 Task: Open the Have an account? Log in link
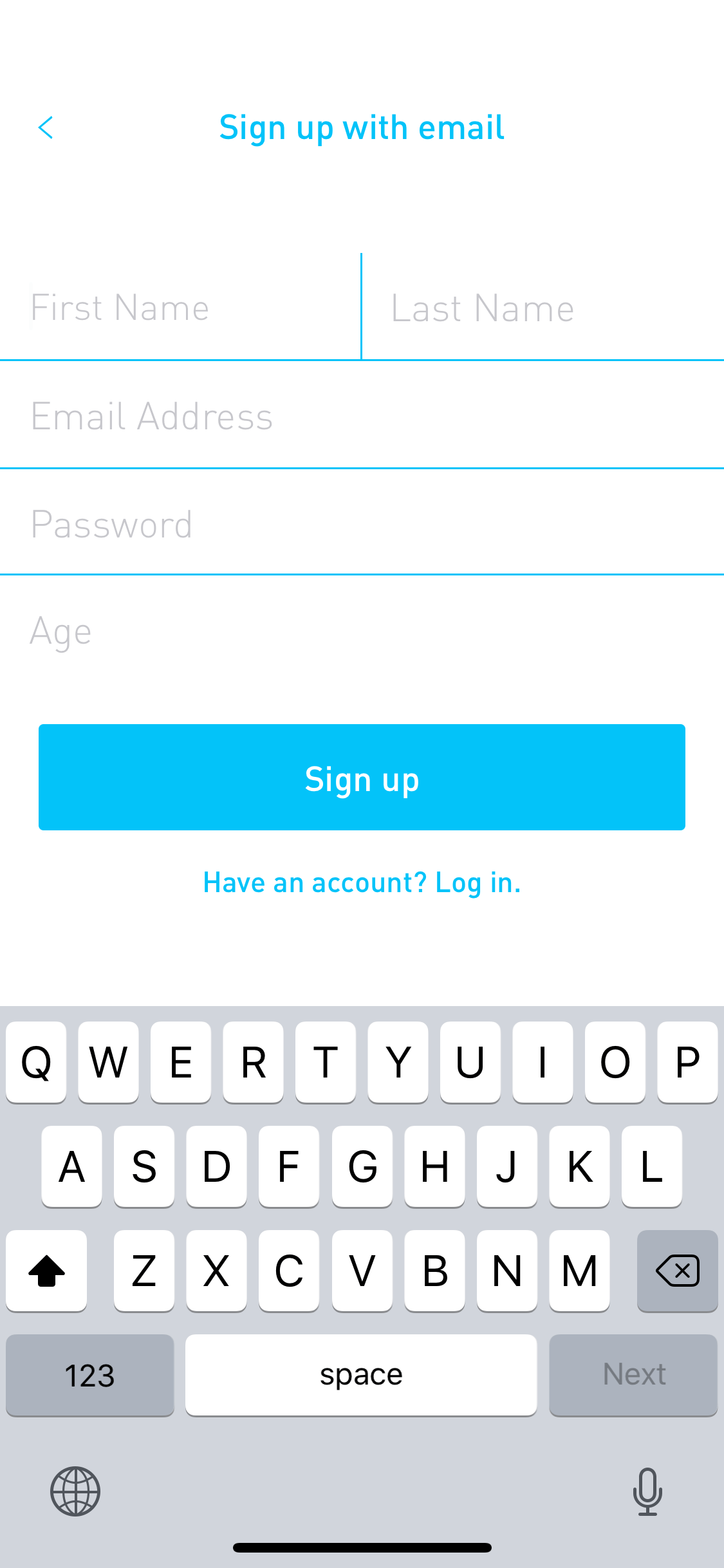(362, 882)
